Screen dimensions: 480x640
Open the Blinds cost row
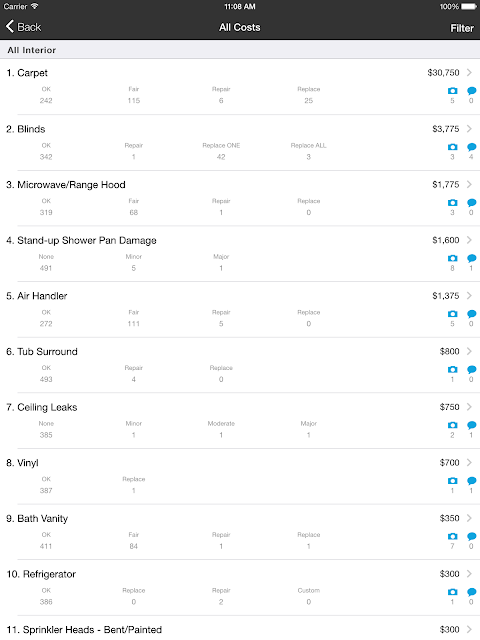click(240, 142)
